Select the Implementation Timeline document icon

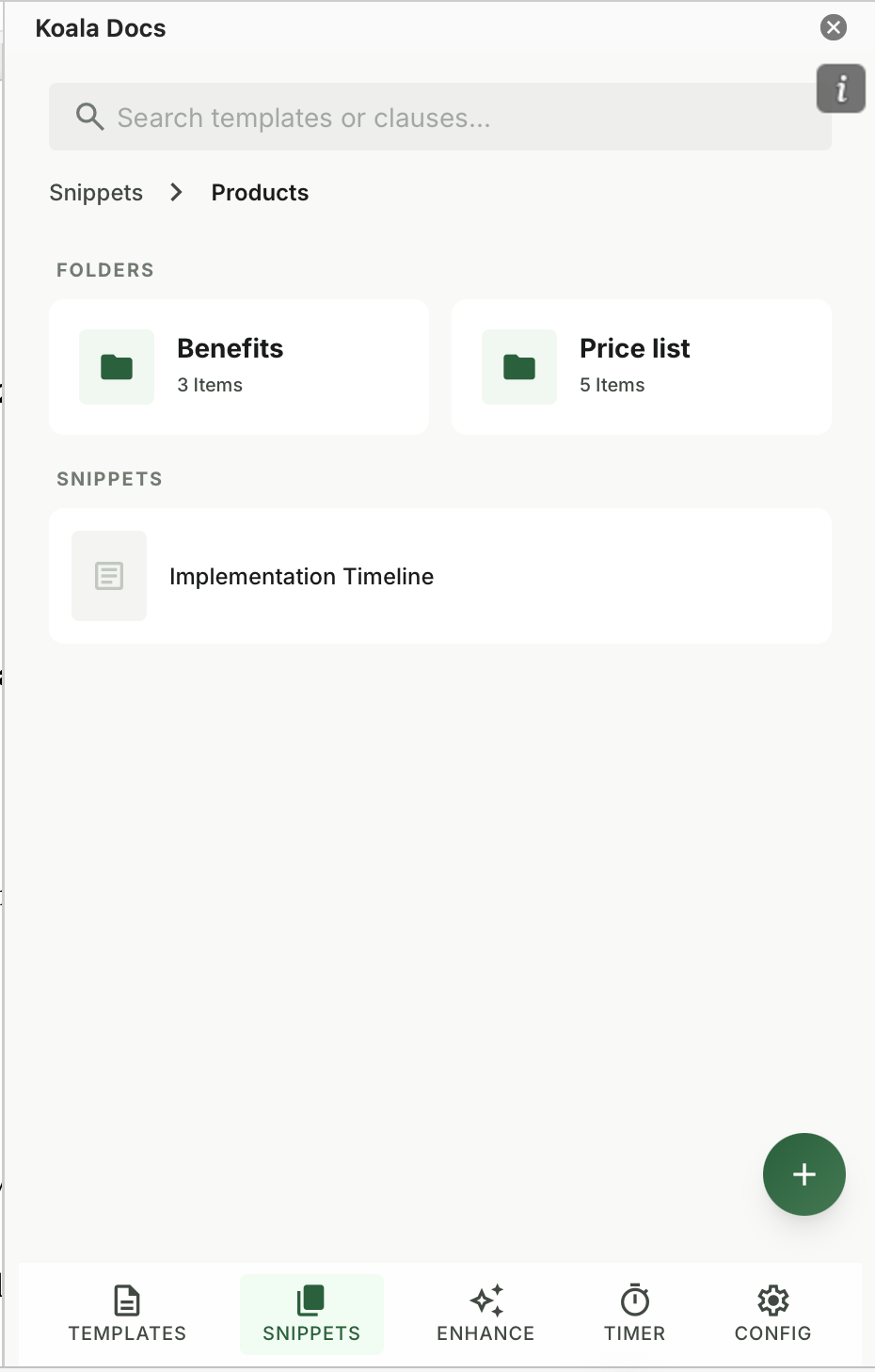(109, 576)
